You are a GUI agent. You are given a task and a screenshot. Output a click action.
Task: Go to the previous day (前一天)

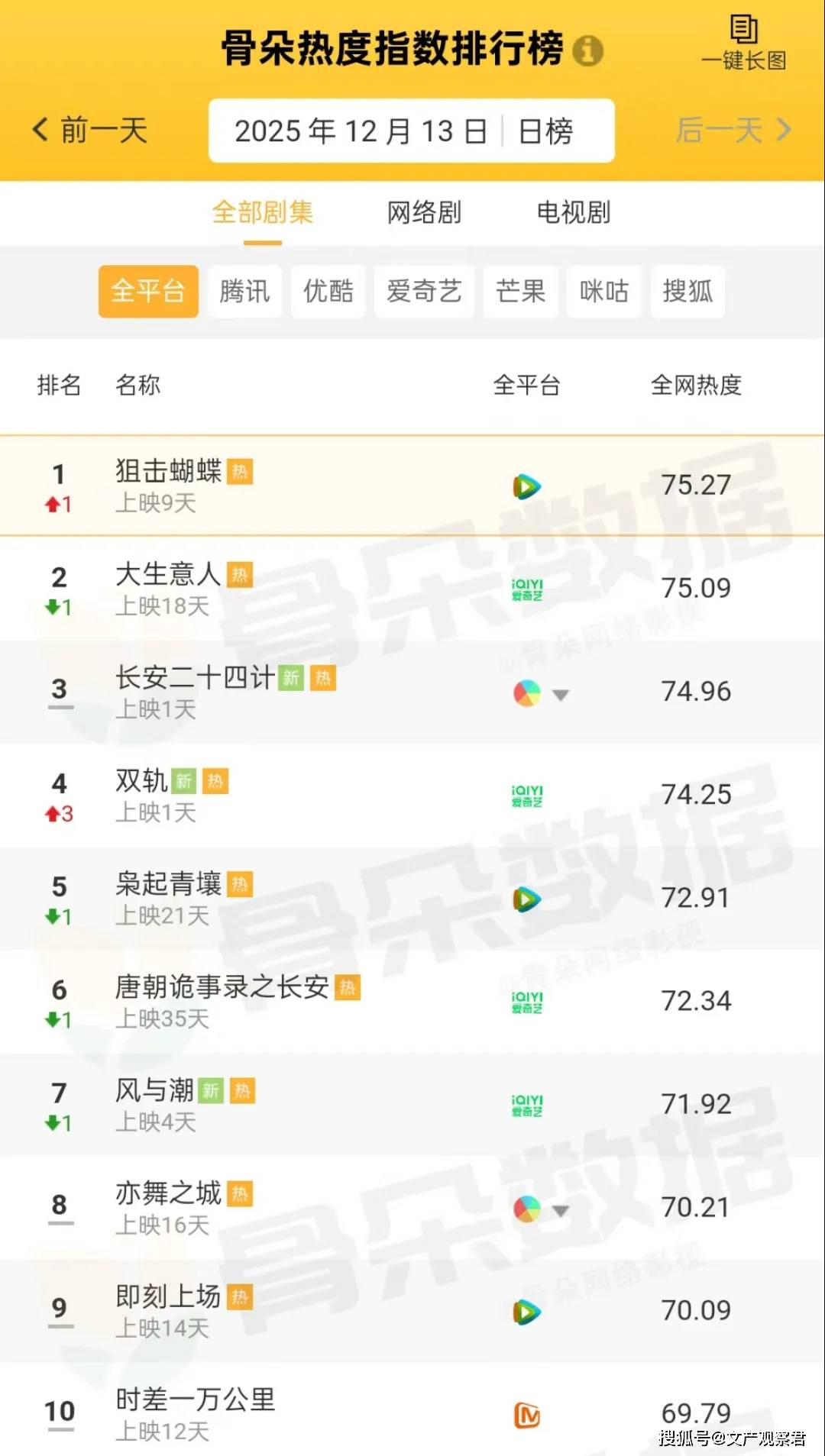90,130
